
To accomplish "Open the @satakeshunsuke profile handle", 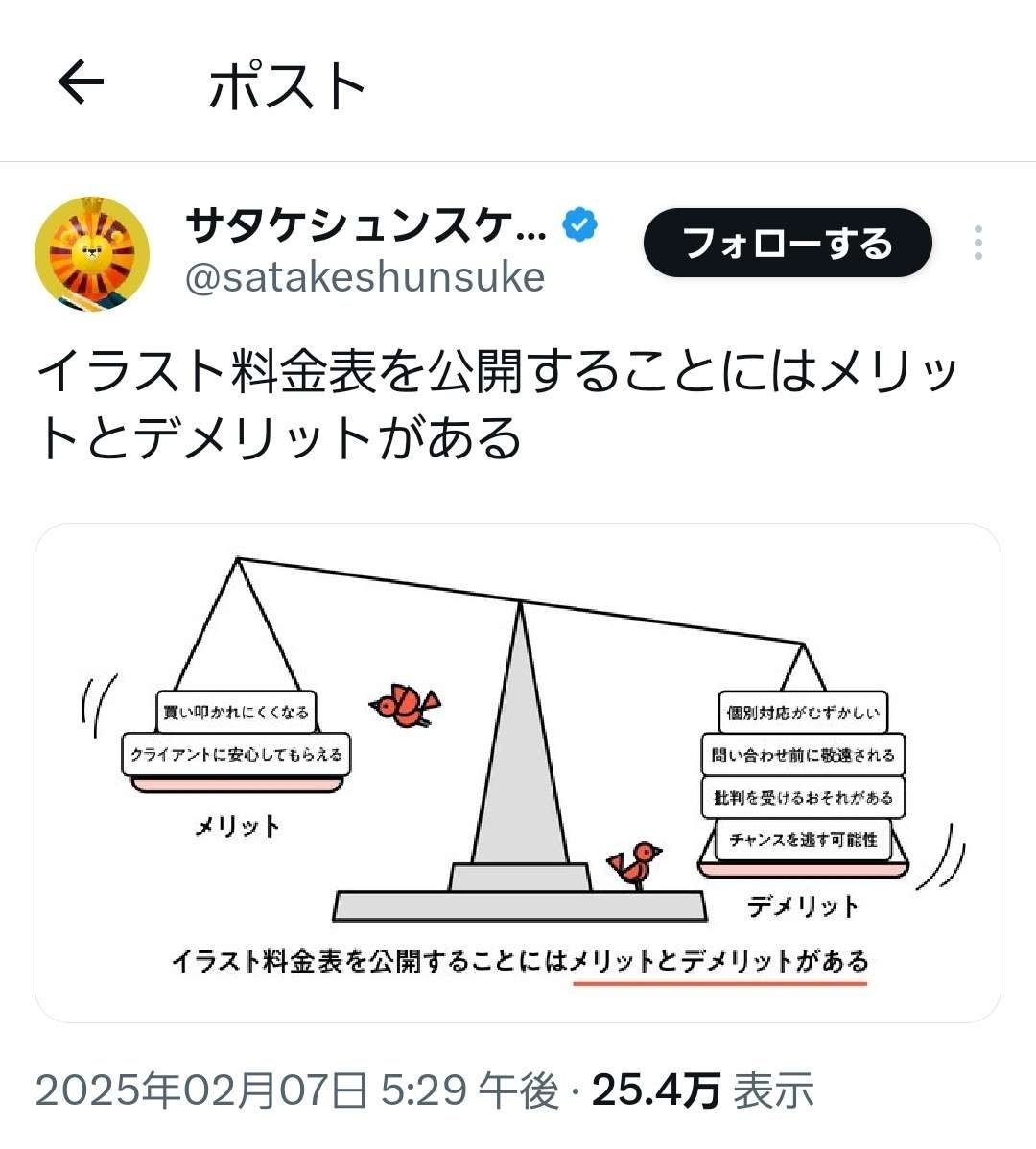I will pyautogui.click(x=365, y=278).
